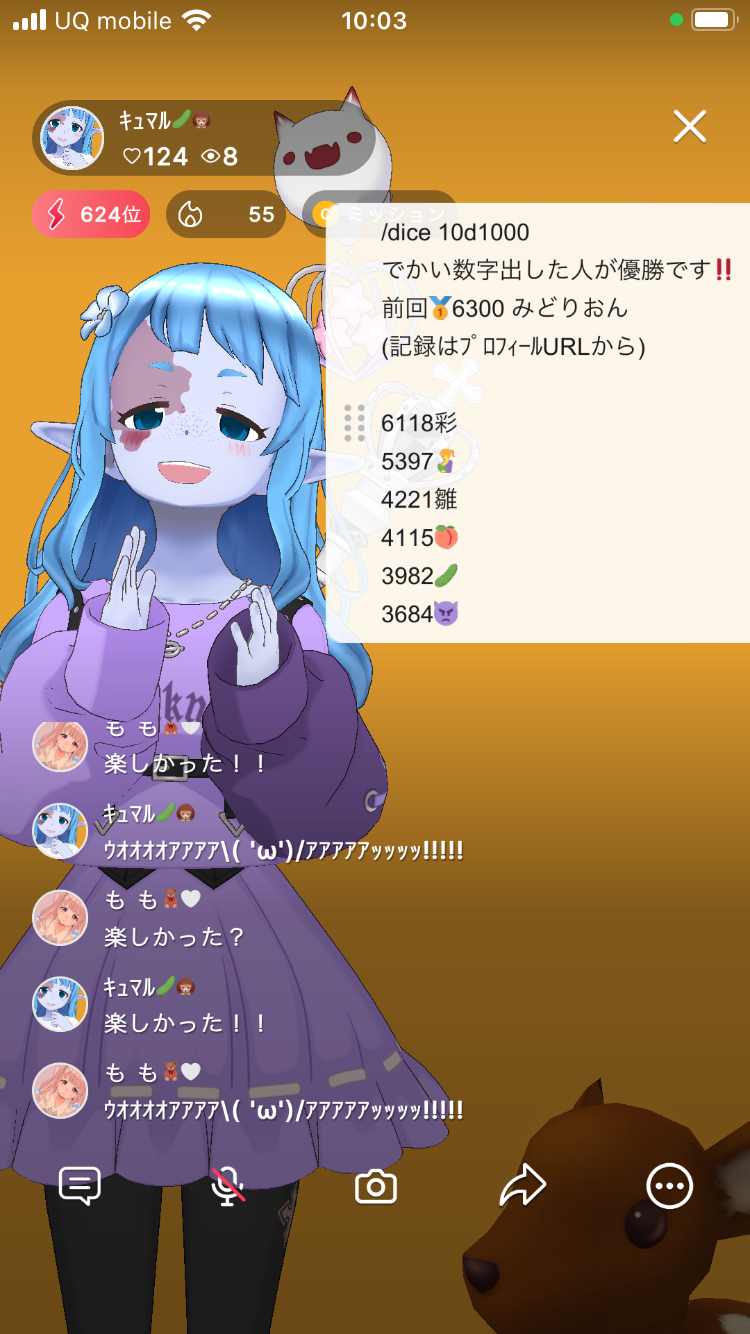This screenshot has height=1334, width=750.
Task: Tap the dotted handle on the notice panel
Action: (354, 423)
